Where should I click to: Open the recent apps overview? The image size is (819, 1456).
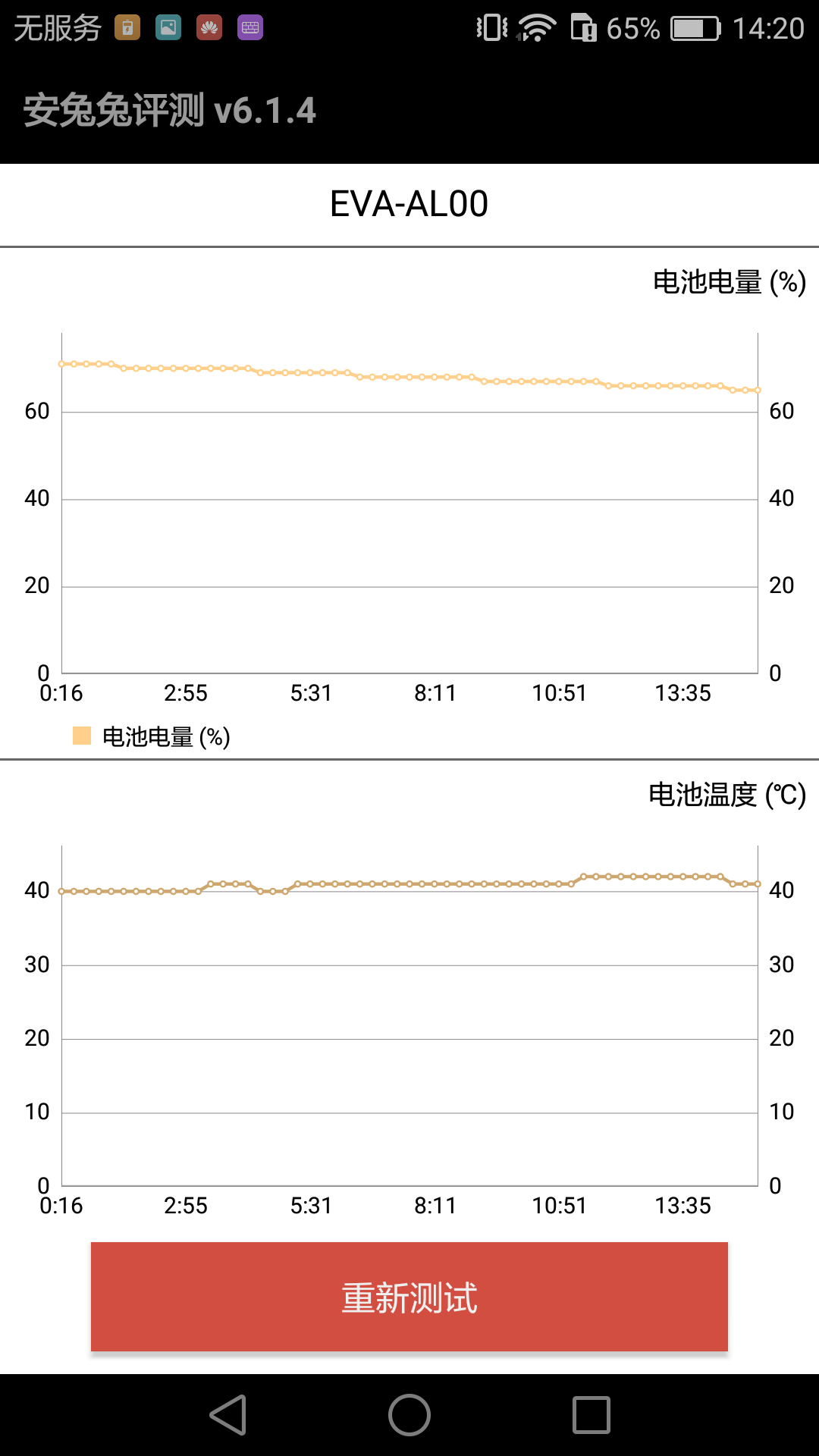point(591,1415)
